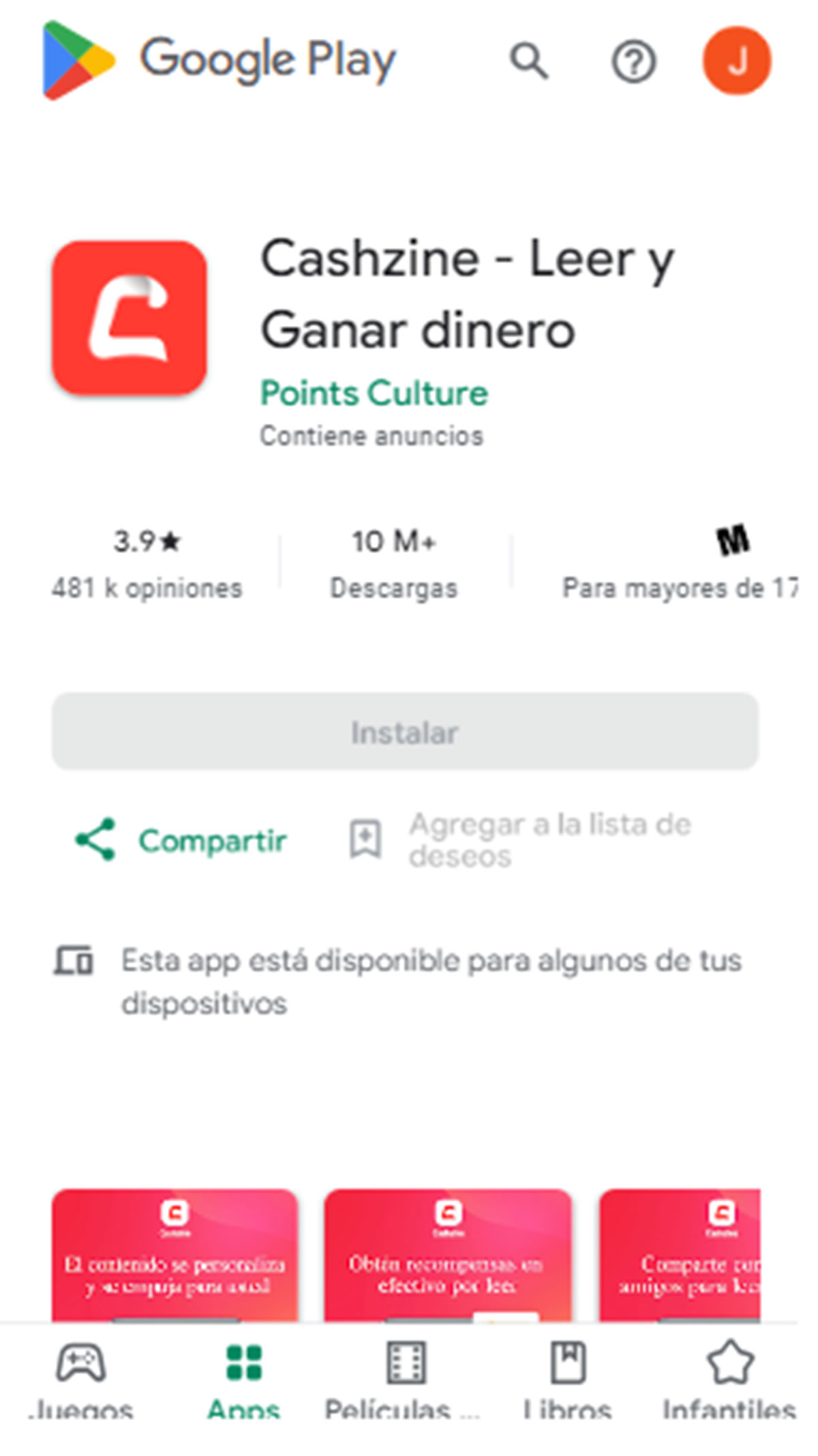Image resolution: width=818 pixels, height=1456 pixels.
Task: Open the help and support icon
Action: 634,61
